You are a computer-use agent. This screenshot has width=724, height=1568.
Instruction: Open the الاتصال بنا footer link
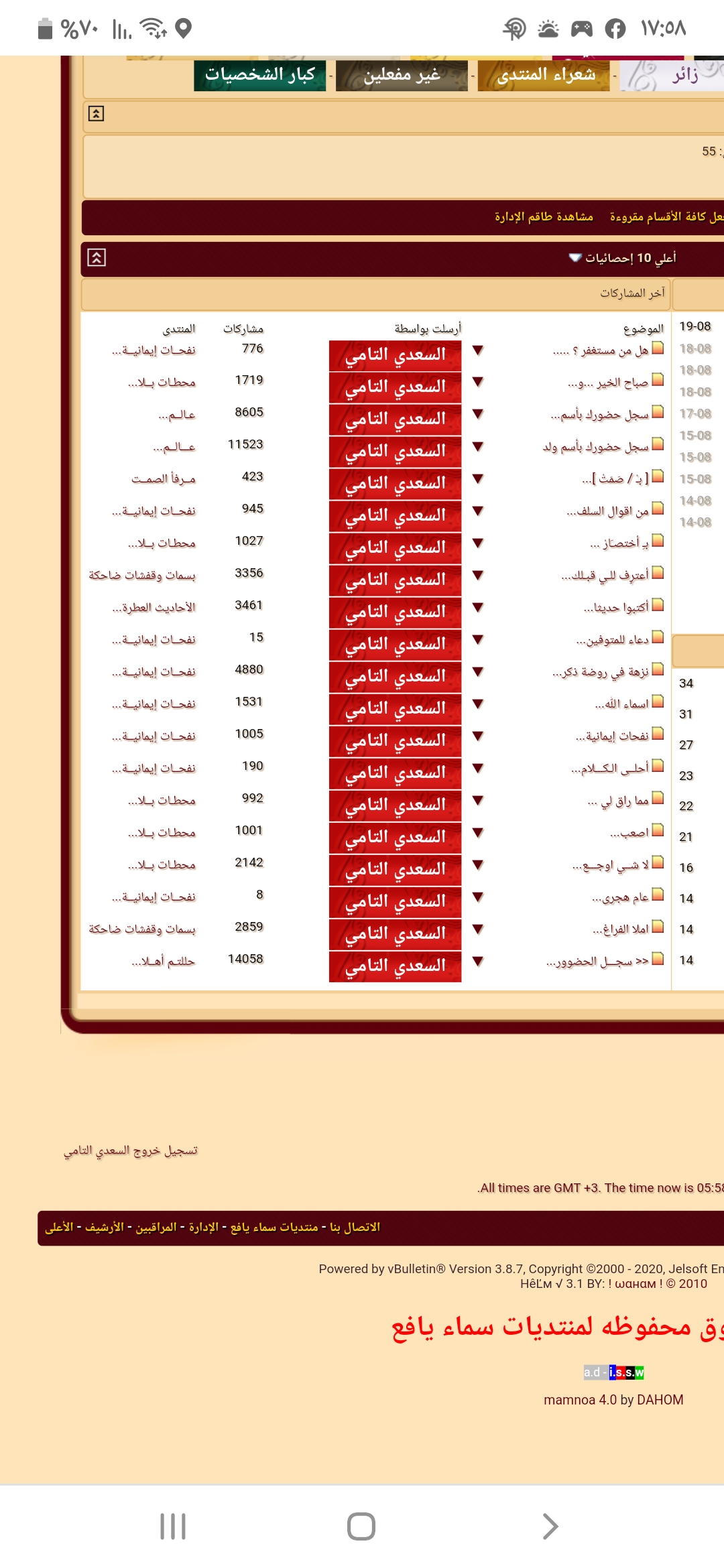355,1227
